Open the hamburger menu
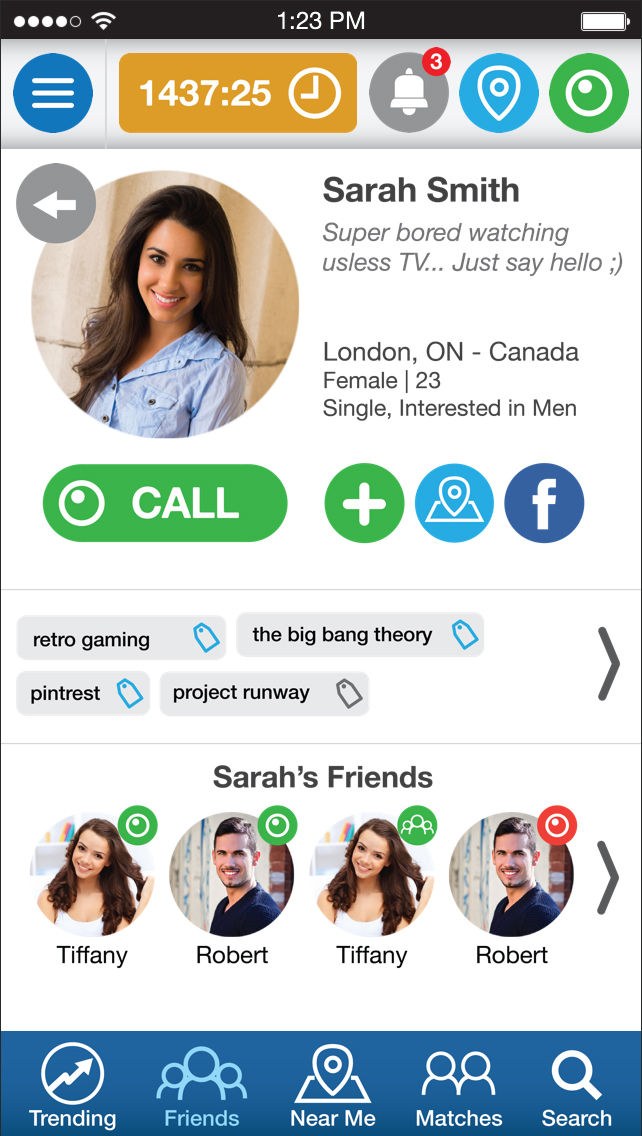 tap(53, 93)
